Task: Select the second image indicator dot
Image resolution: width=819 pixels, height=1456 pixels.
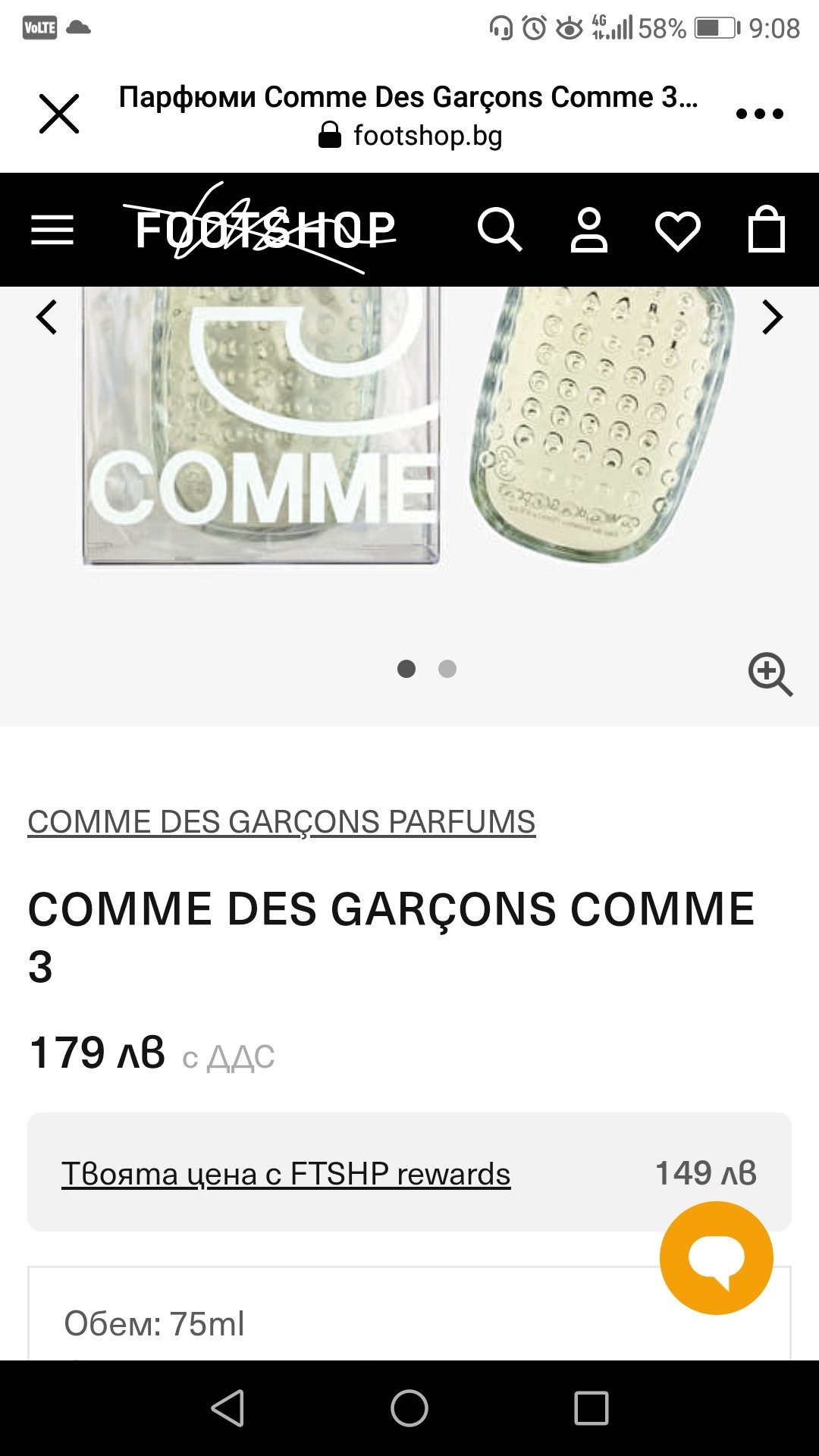Action: 447,669
